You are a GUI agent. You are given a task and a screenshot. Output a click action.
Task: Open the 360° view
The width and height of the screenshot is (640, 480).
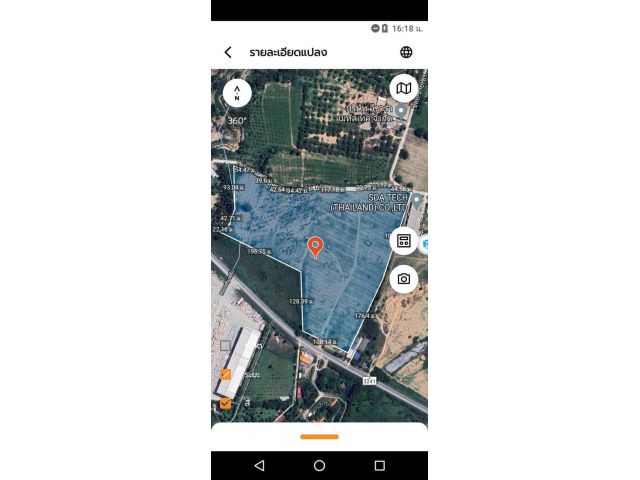[237, 121]
